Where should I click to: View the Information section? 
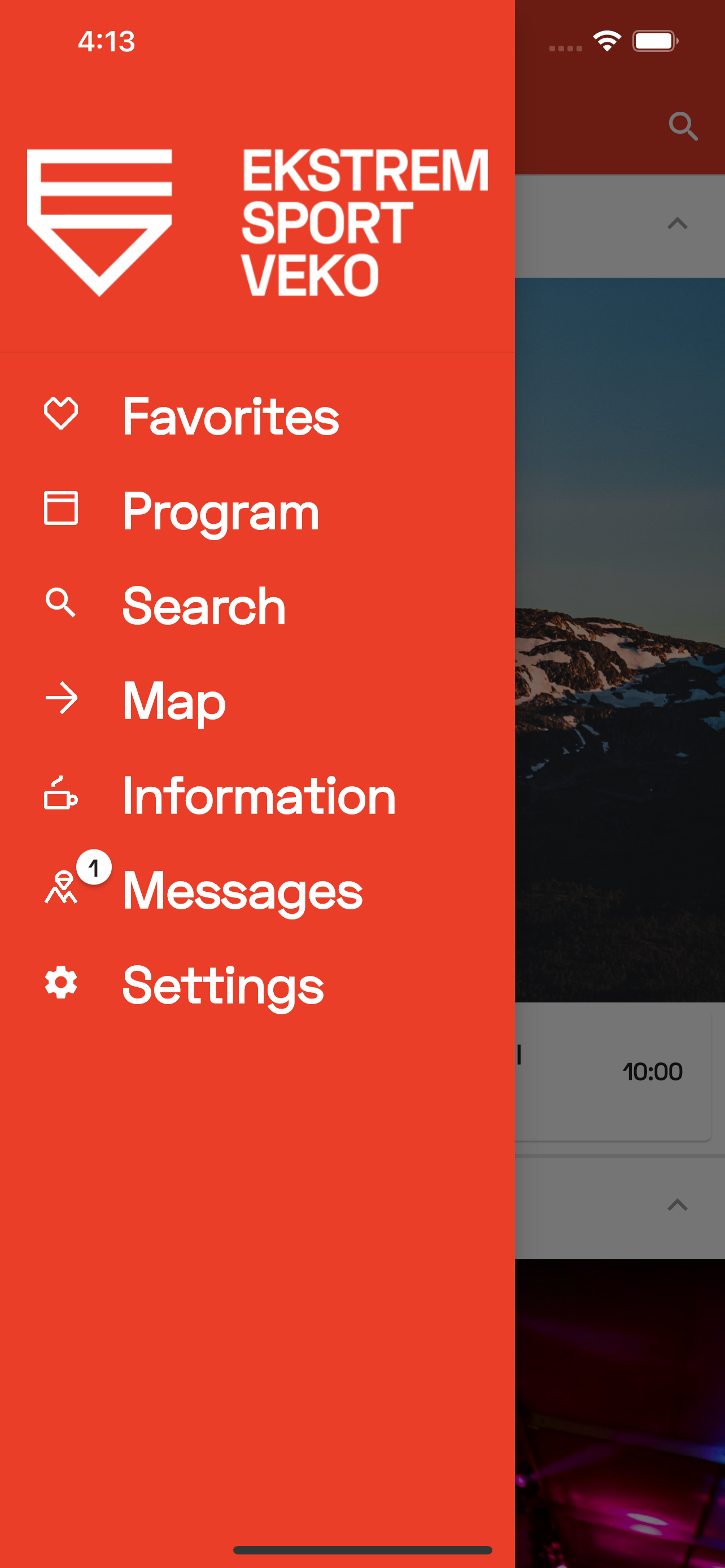tap(259, 796)
